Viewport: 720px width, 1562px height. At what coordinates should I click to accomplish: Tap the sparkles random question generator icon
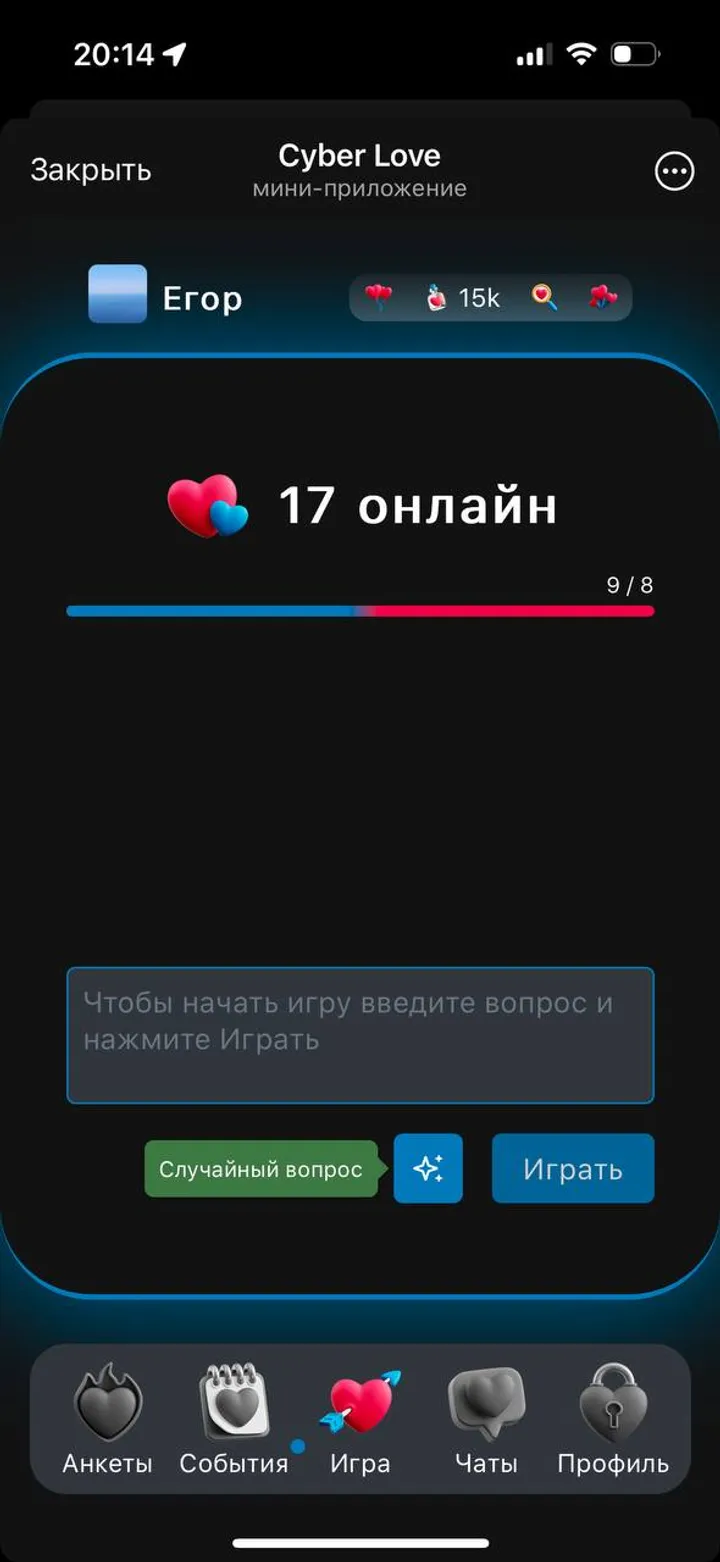coord(428,1168)
